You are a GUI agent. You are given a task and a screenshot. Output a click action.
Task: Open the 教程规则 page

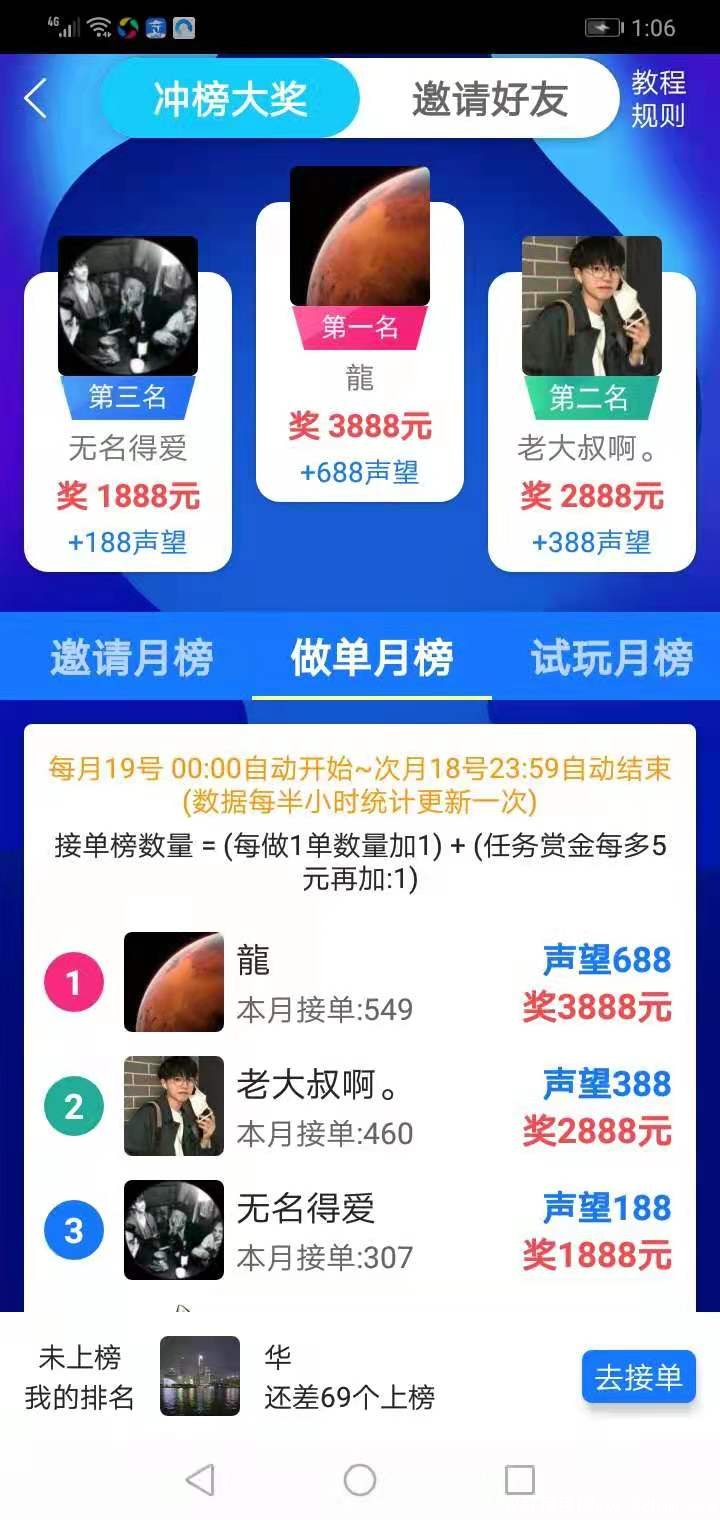(657, 99)
